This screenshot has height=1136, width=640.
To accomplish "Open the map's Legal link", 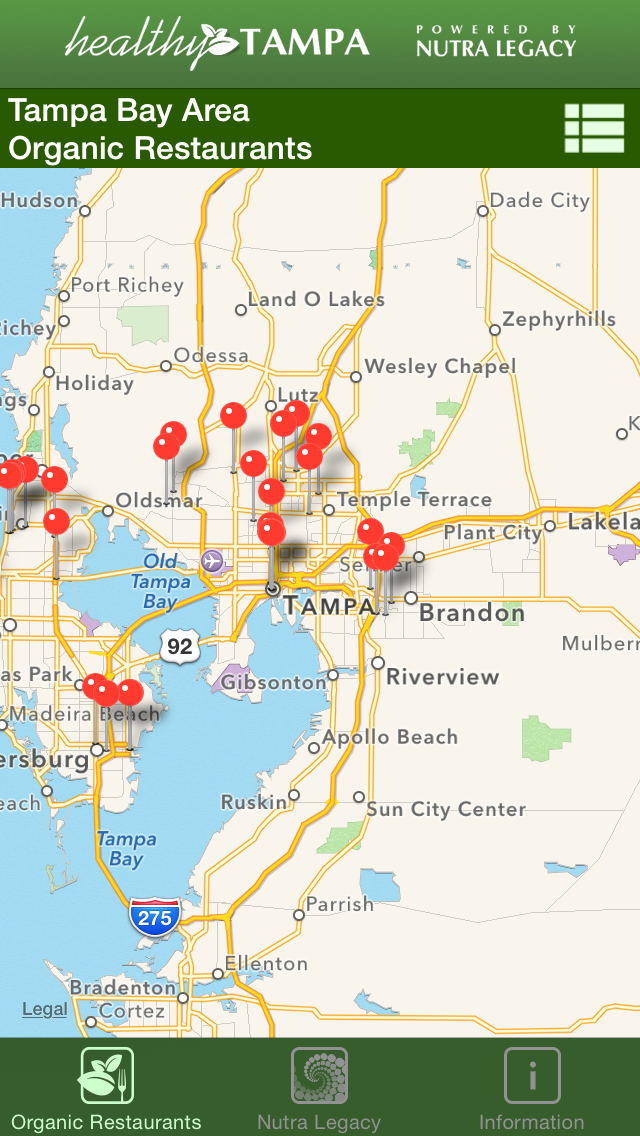I will (45, 1009).
